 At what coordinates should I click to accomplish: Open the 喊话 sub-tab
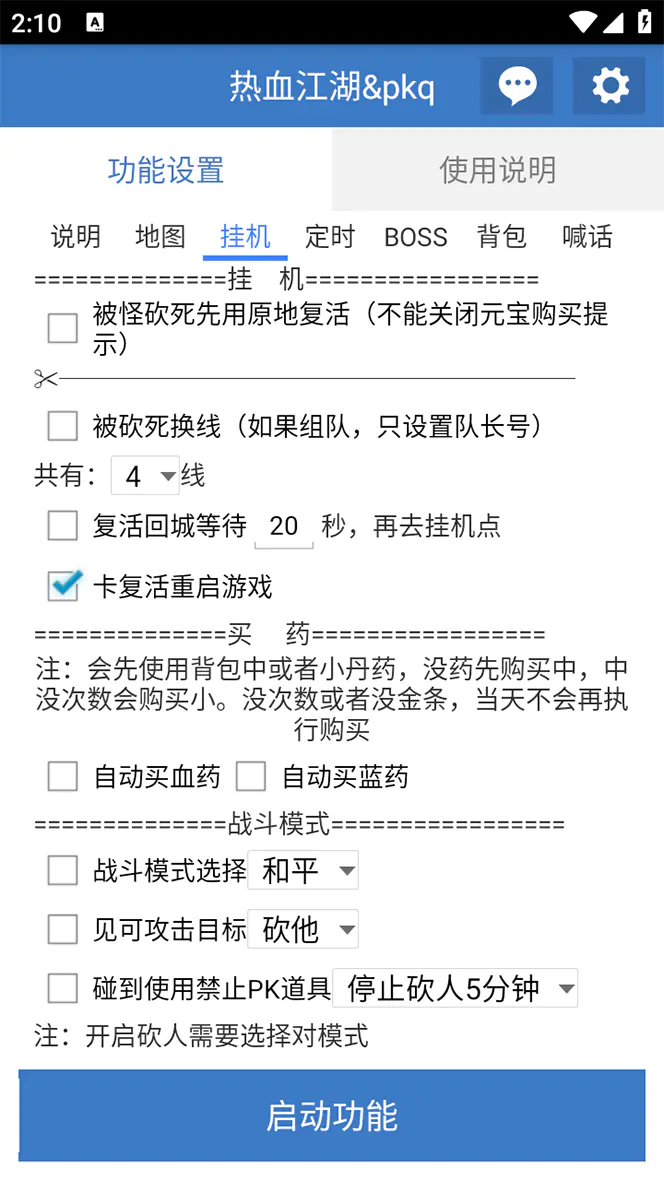[587, 237]
